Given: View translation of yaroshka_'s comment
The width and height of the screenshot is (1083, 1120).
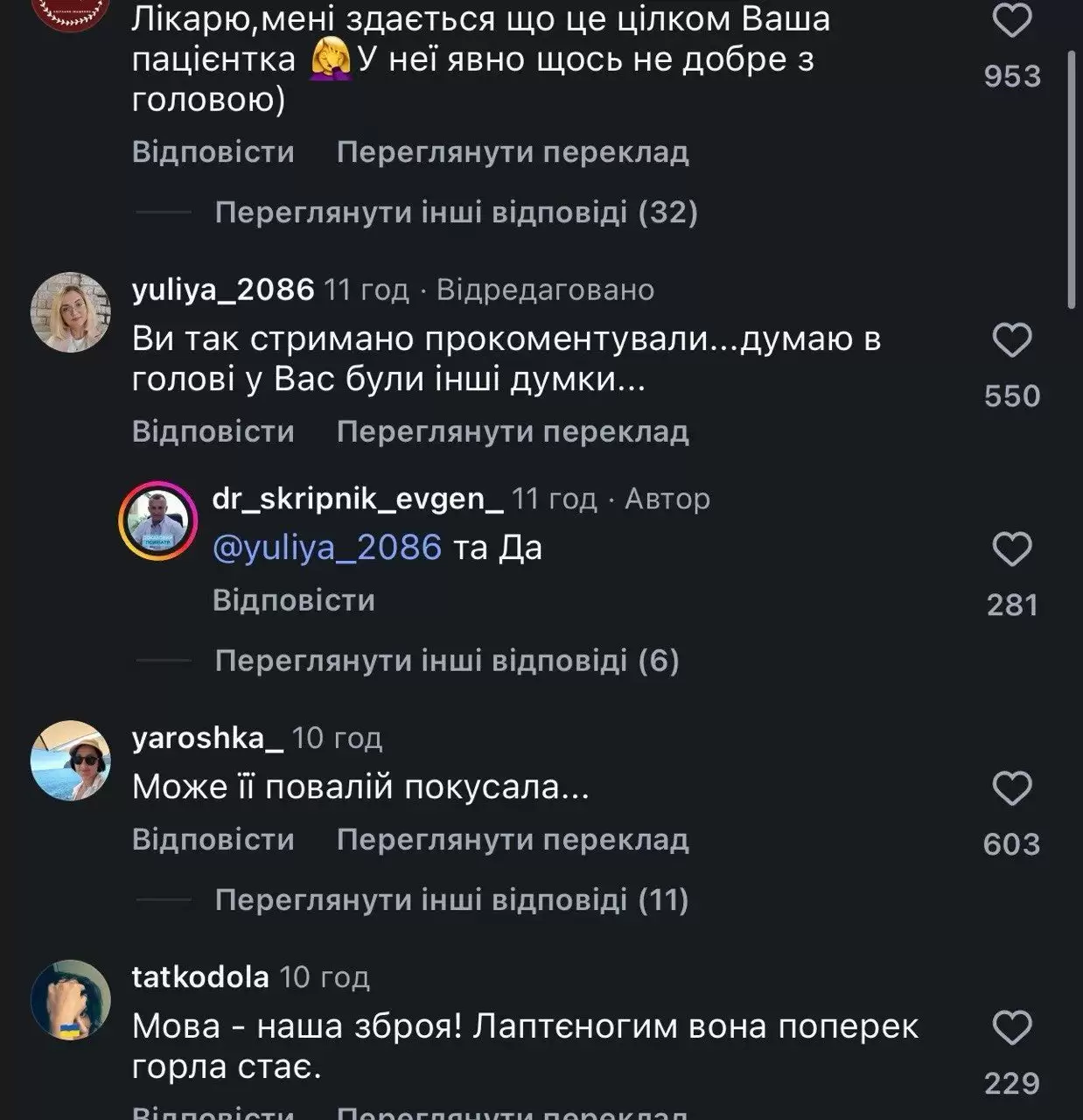Looking at the screenshot, I should pyautogui.click(x=513, y=840).
